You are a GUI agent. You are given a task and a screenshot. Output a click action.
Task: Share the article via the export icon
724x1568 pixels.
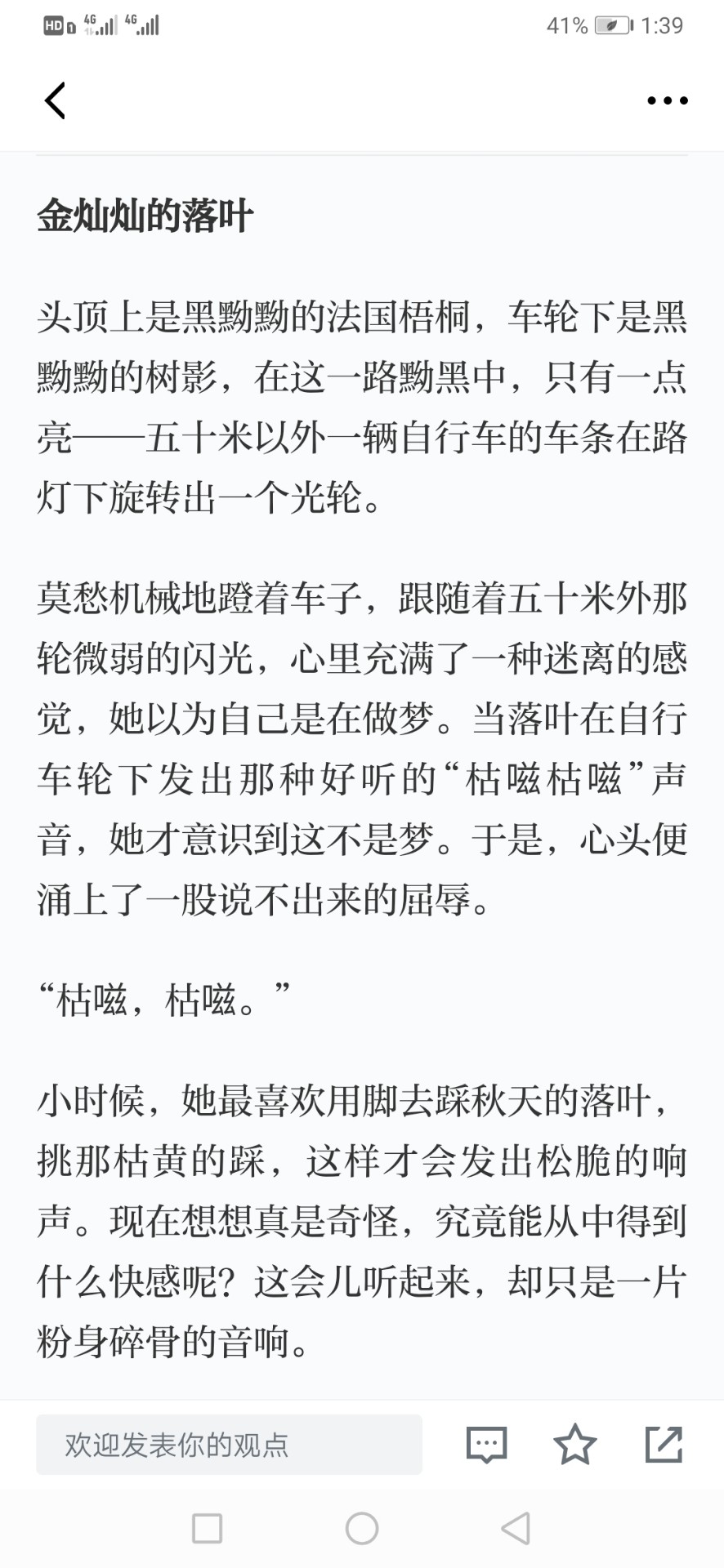664,1444
